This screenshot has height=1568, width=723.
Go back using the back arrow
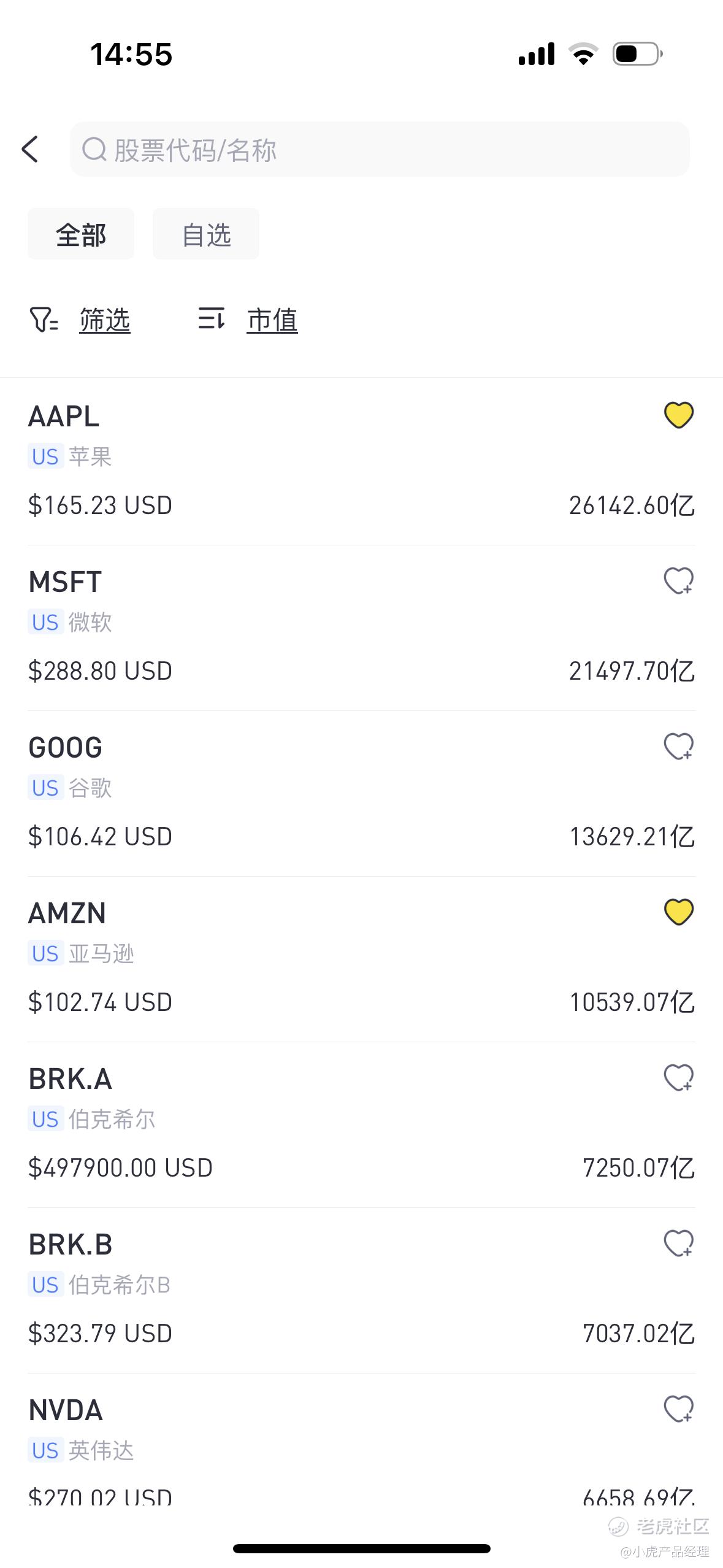click(x=30, y=149)
